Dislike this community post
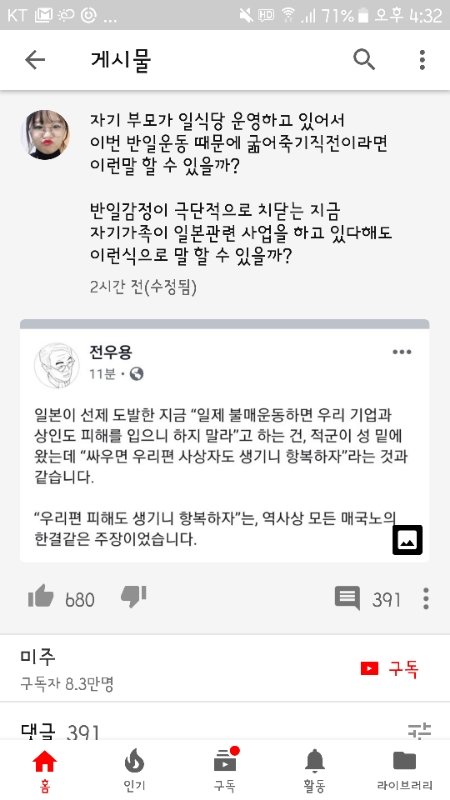Viewport: 450px width, 800px height. (x=134, y=597)
